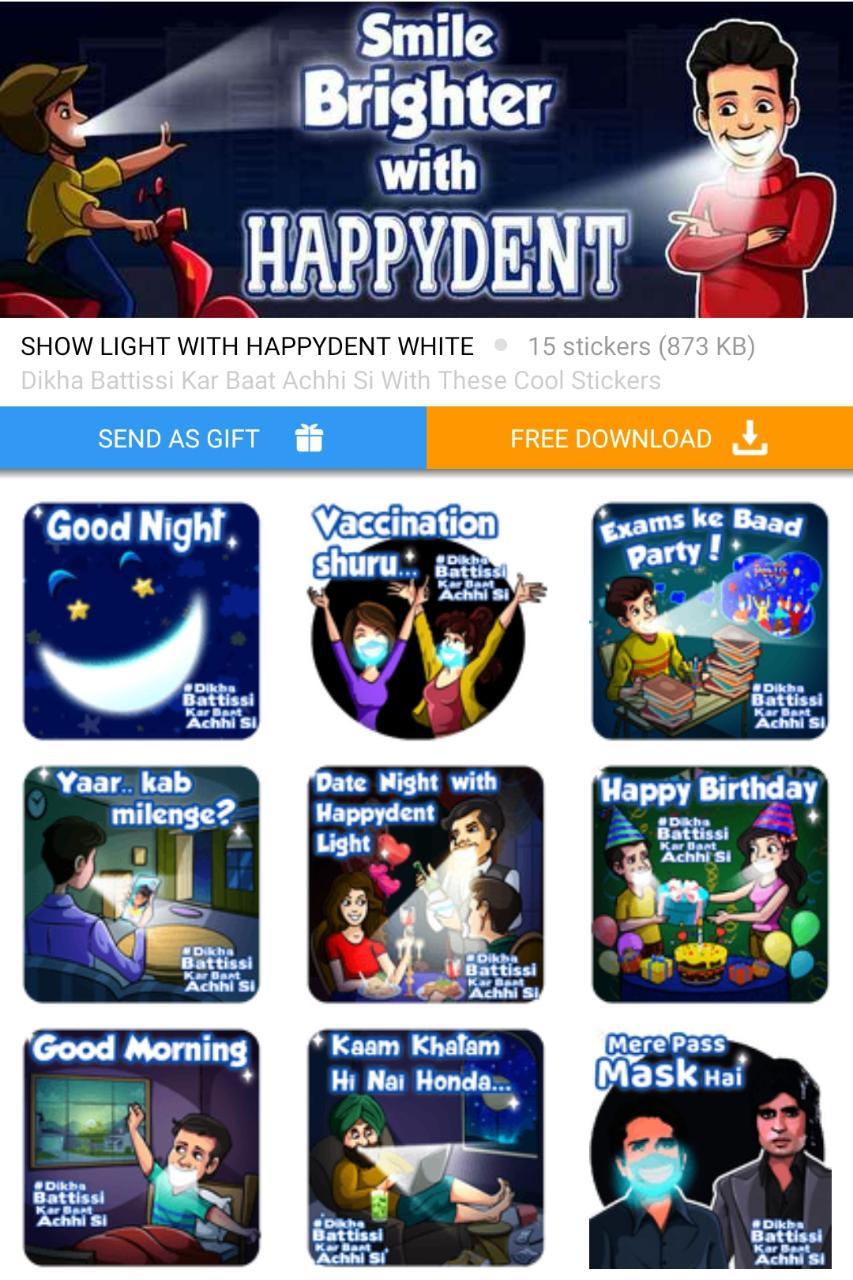The image size is (853, 1280).
Task: Tap the Free Download button
Action: tap(639, 438)
